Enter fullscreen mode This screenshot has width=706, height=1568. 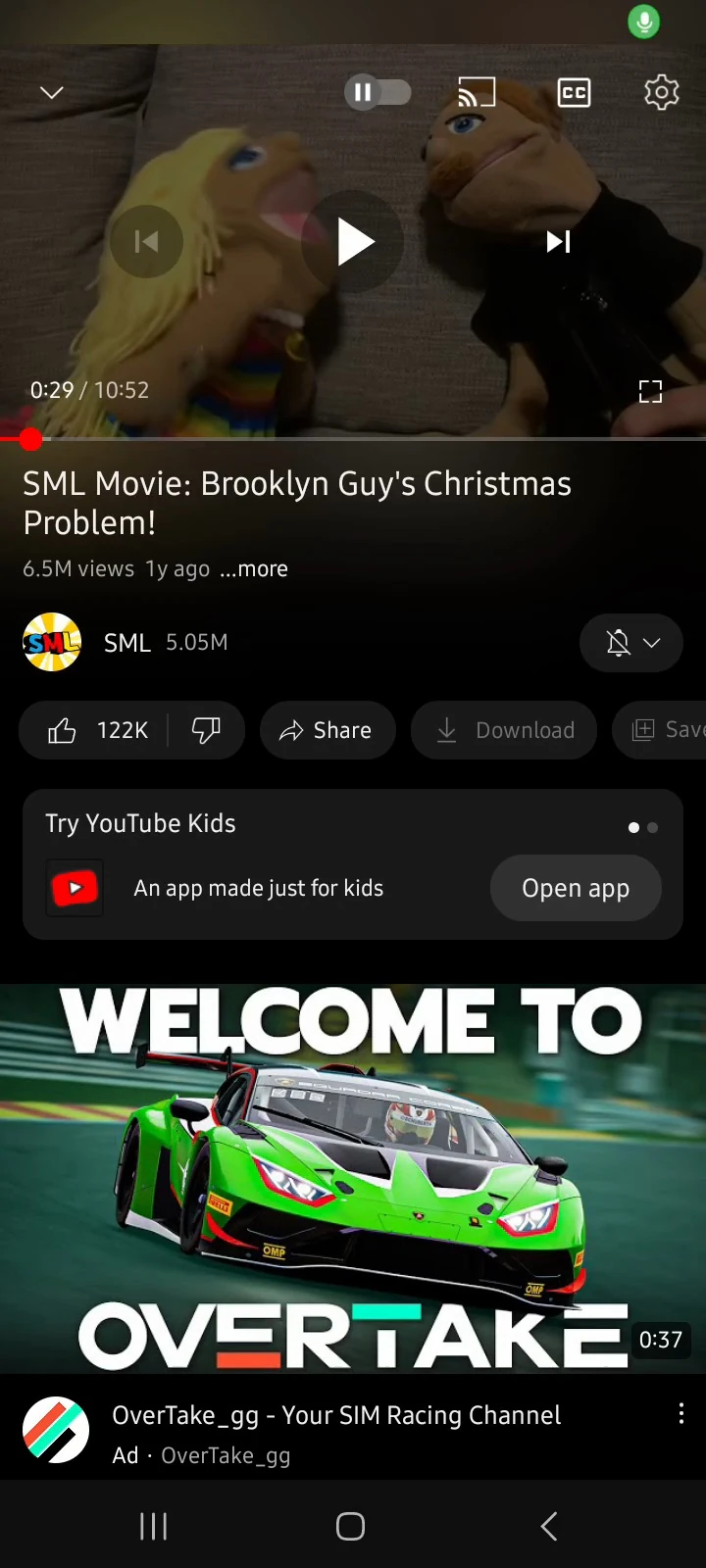click(x=650, y=392)
